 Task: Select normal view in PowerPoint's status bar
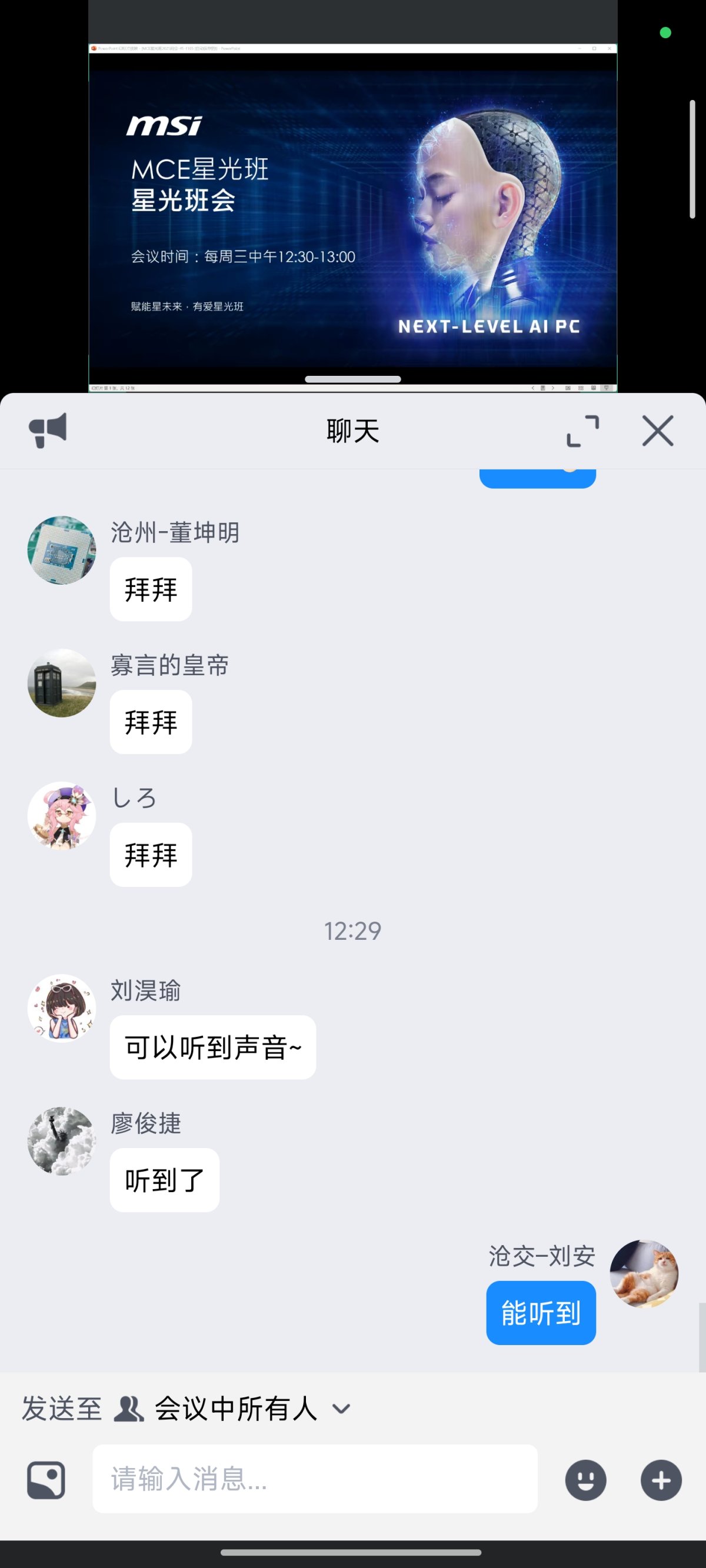568,388
